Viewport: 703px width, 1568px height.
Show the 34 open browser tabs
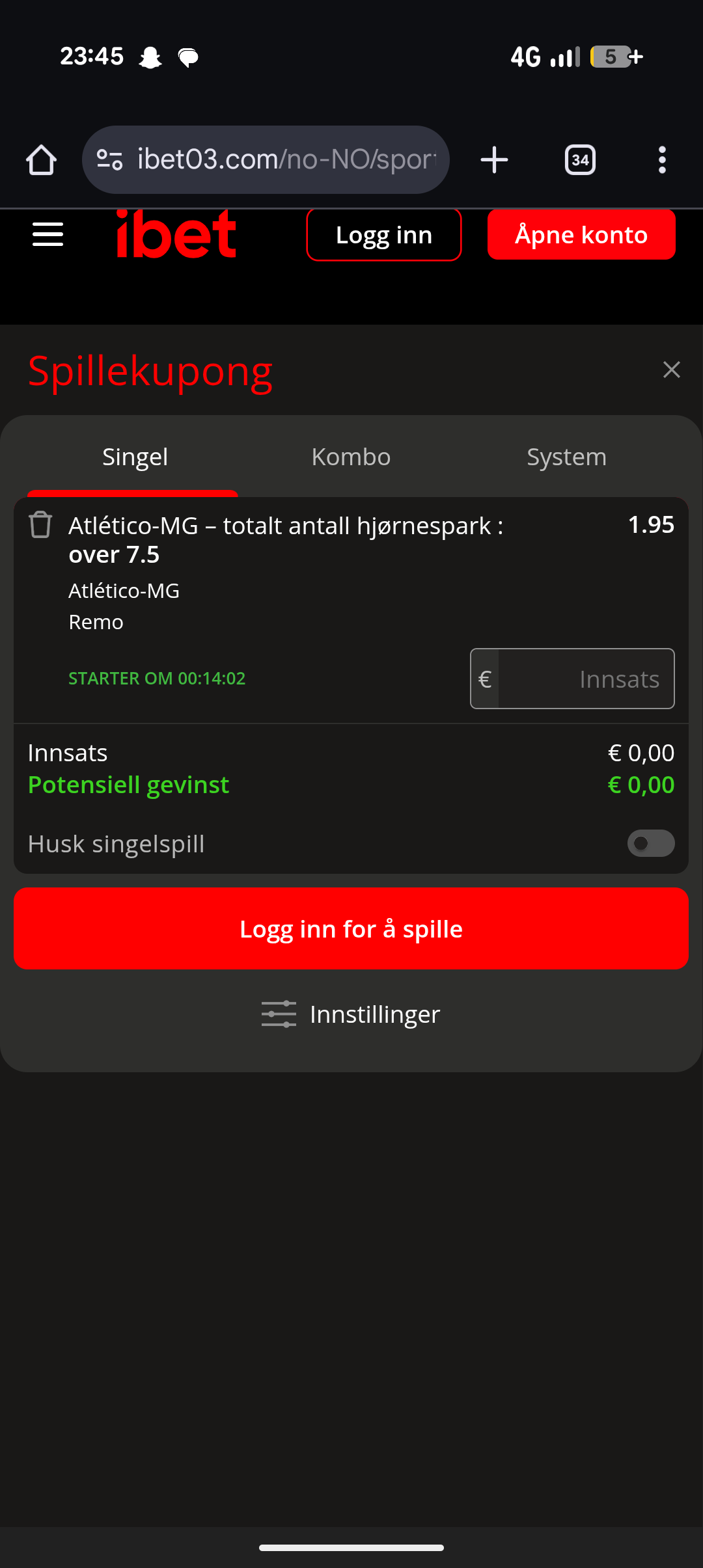(x=580, y=159)
